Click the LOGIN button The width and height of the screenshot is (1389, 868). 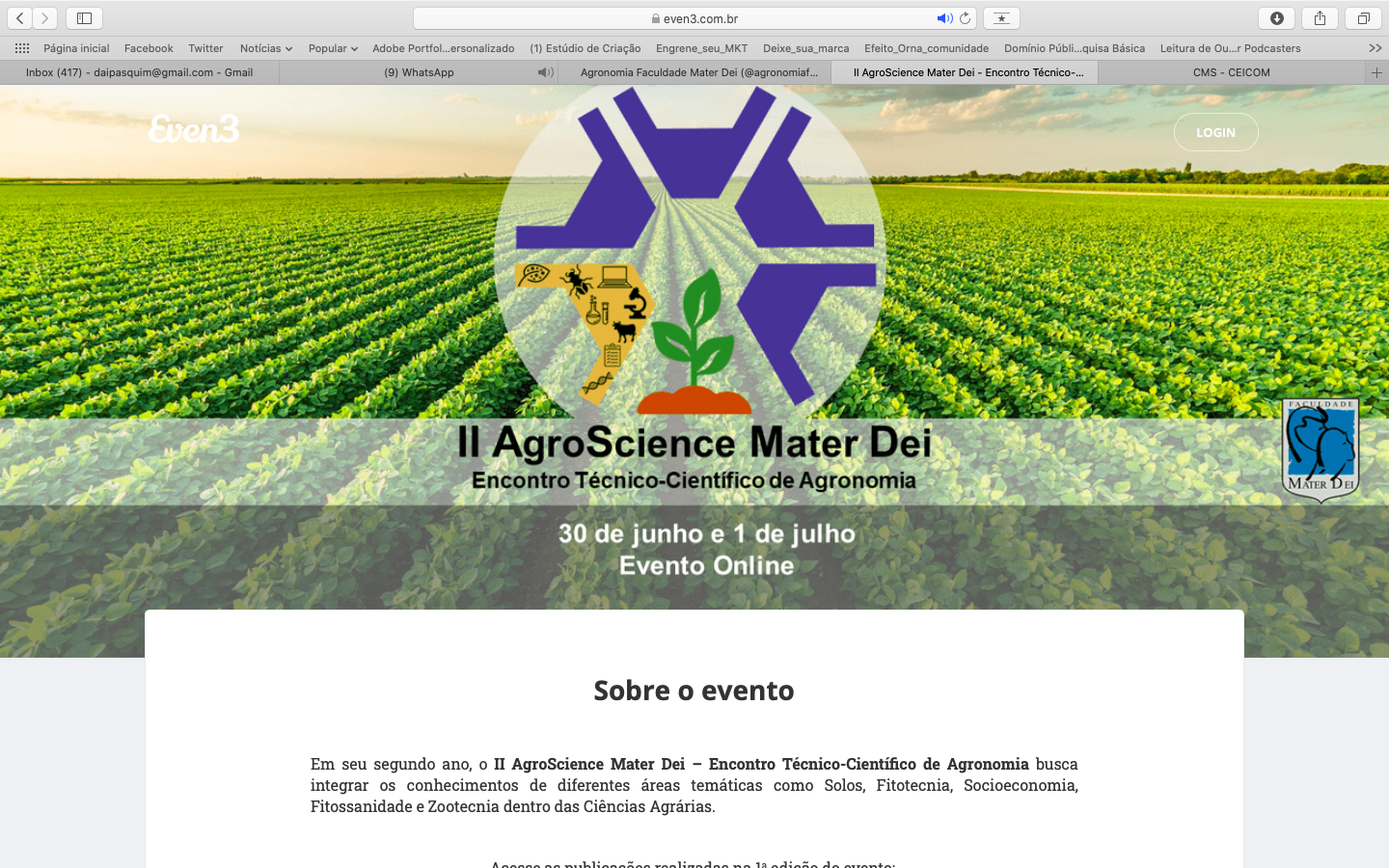(1215, 132)
